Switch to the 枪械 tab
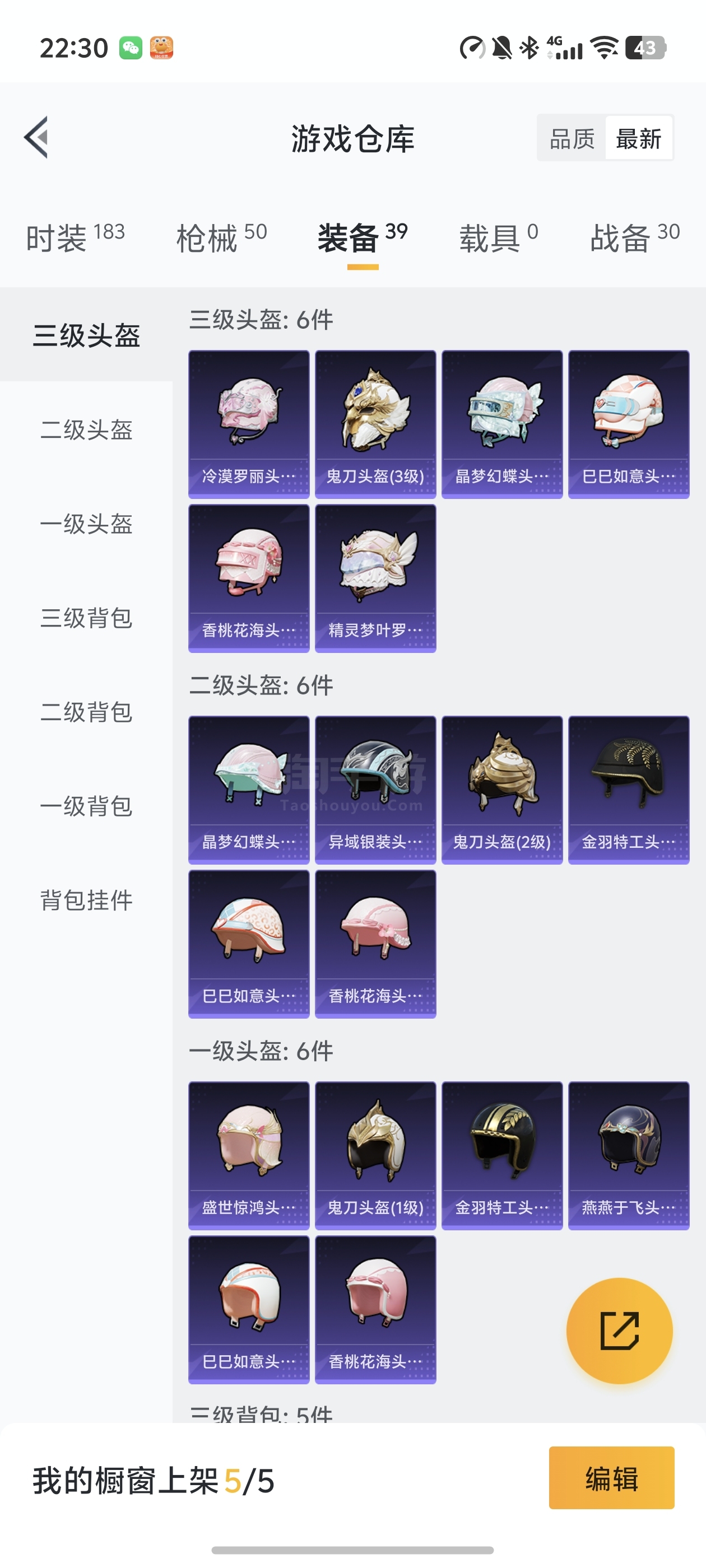The height and width of the screenshot is (1568, 706). pos(221,237)
